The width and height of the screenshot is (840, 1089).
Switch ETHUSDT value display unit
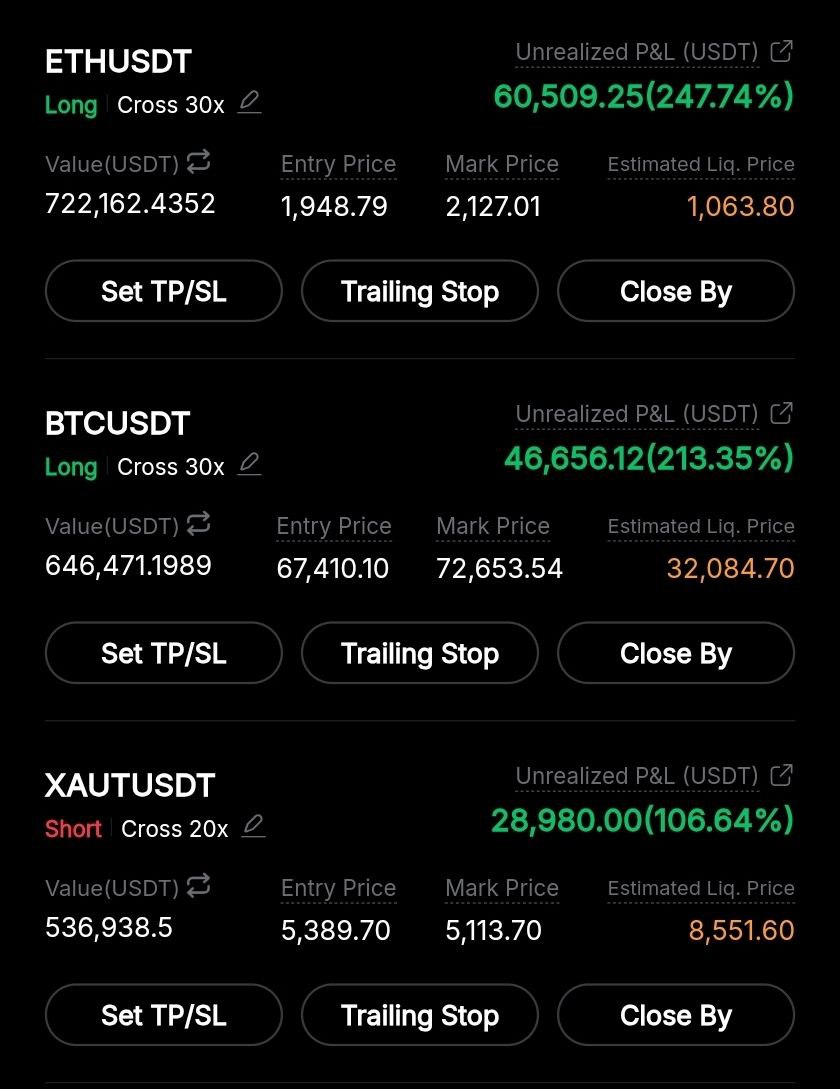pyautogui.click(x=198, y=162)
